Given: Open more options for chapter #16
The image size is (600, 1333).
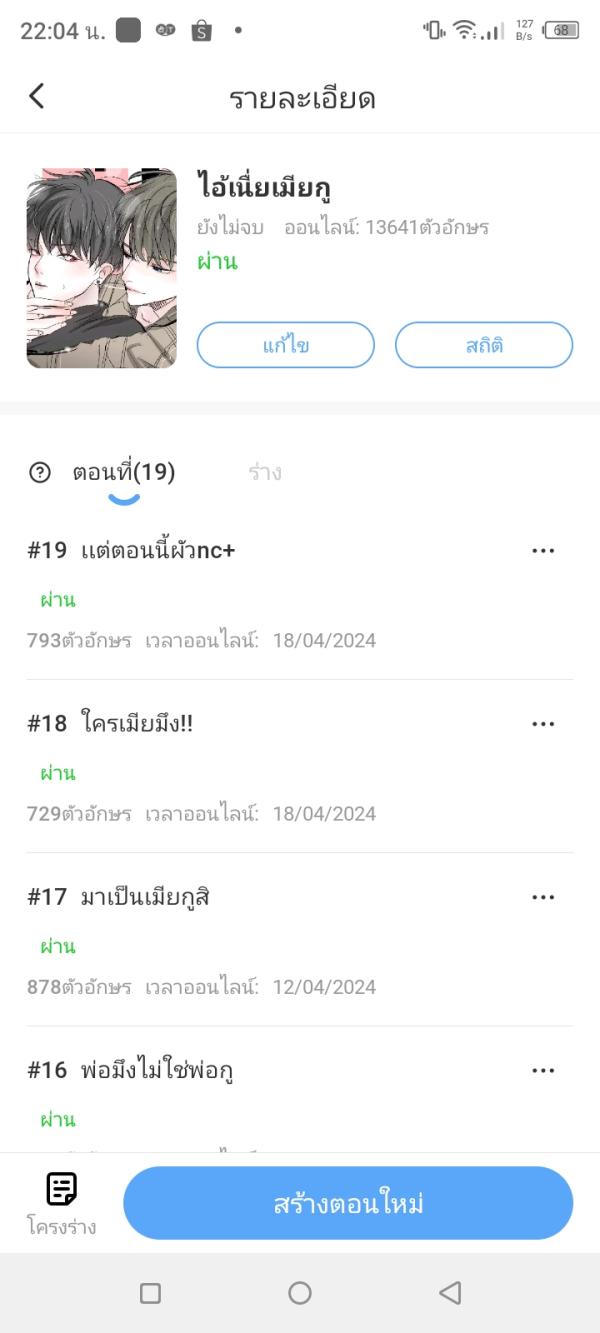Looking at the screenshot, I should coord(543,1071).
